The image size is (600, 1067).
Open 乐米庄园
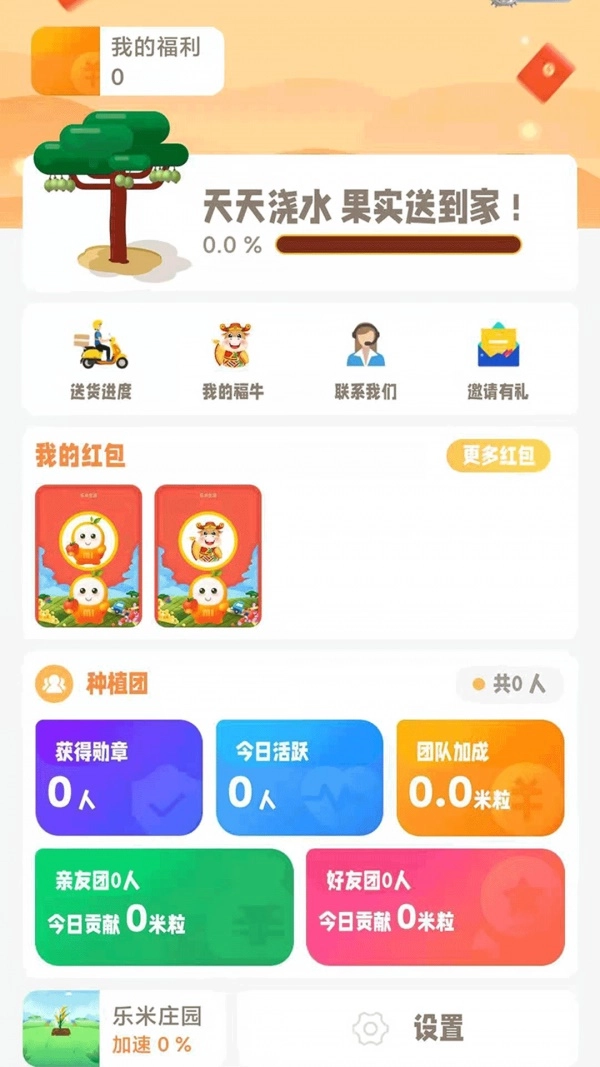pyautogui.click(x=124, y=1028)
